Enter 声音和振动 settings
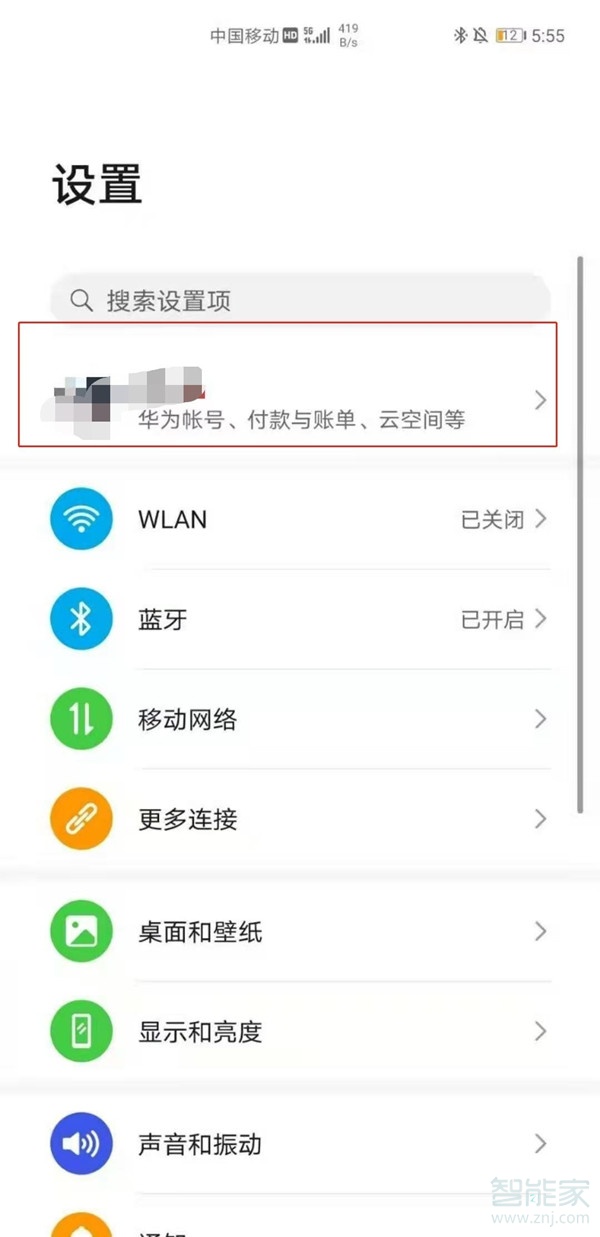Viewport: 600px width, 1237px height. point(300,1144)
